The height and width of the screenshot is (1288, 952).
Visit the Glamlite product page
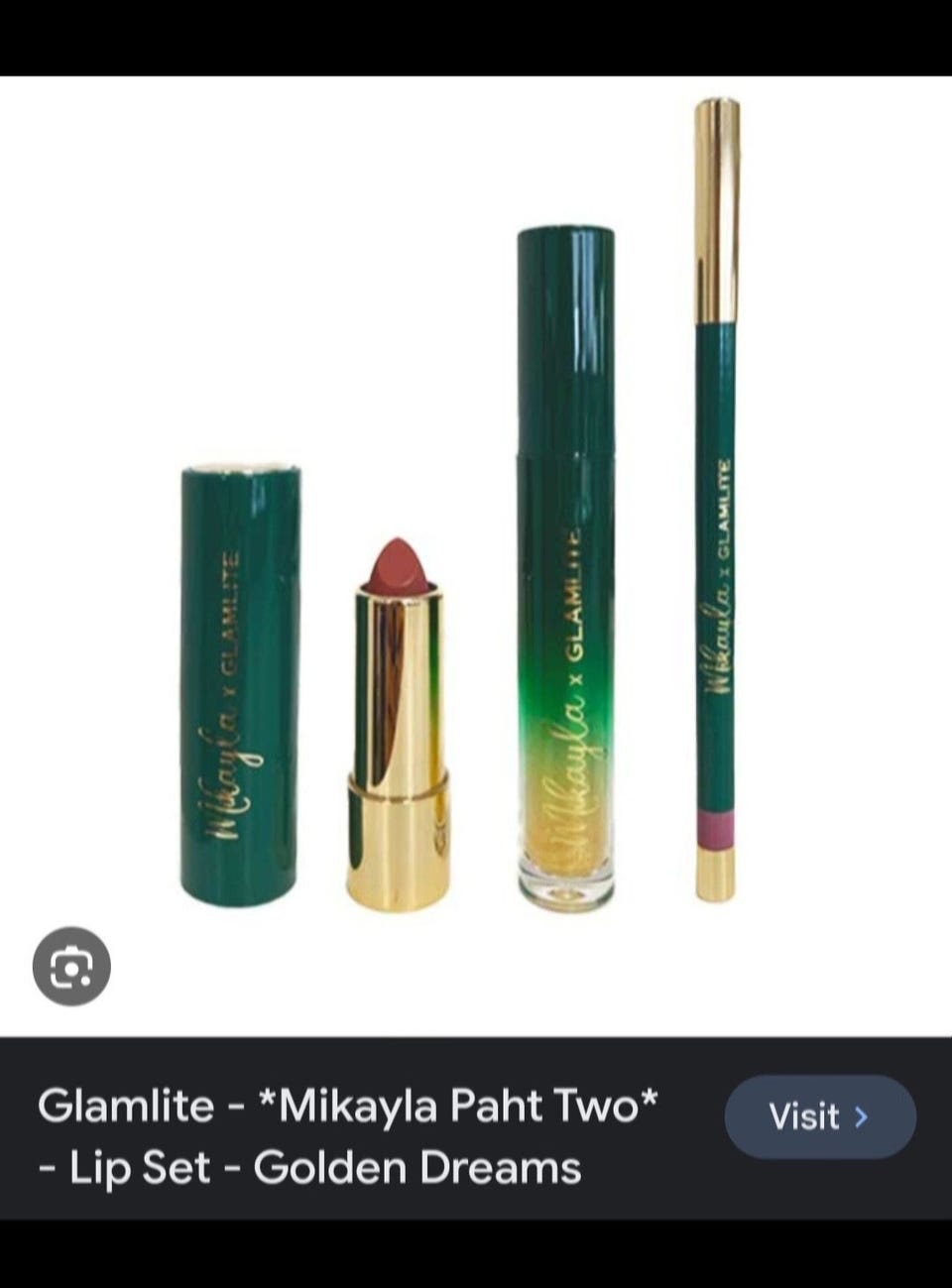[x=819, y=1117]
